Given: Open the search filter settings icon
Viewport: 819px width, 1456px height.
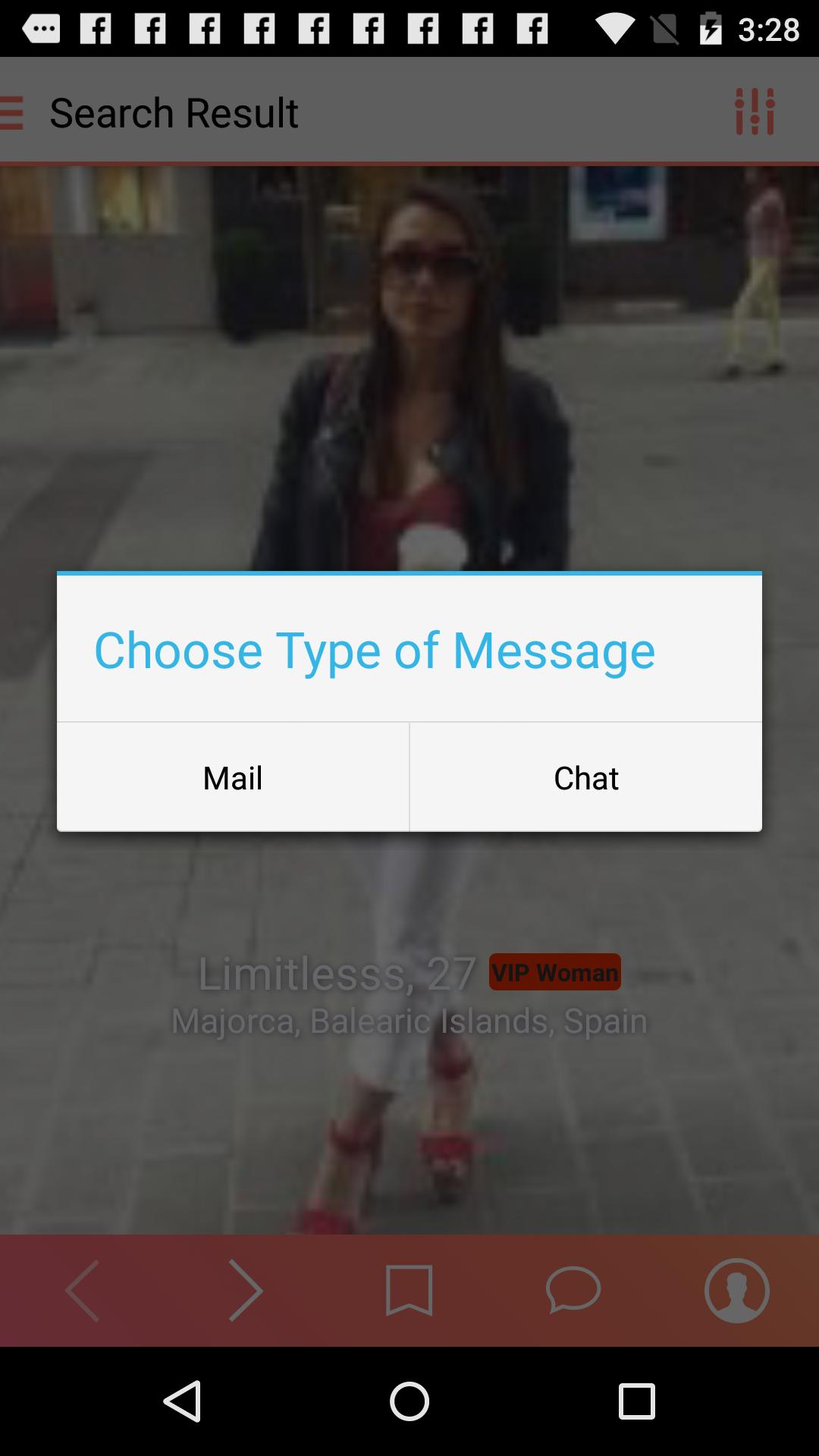Looking at the screenshot, I should coord(755,111).
